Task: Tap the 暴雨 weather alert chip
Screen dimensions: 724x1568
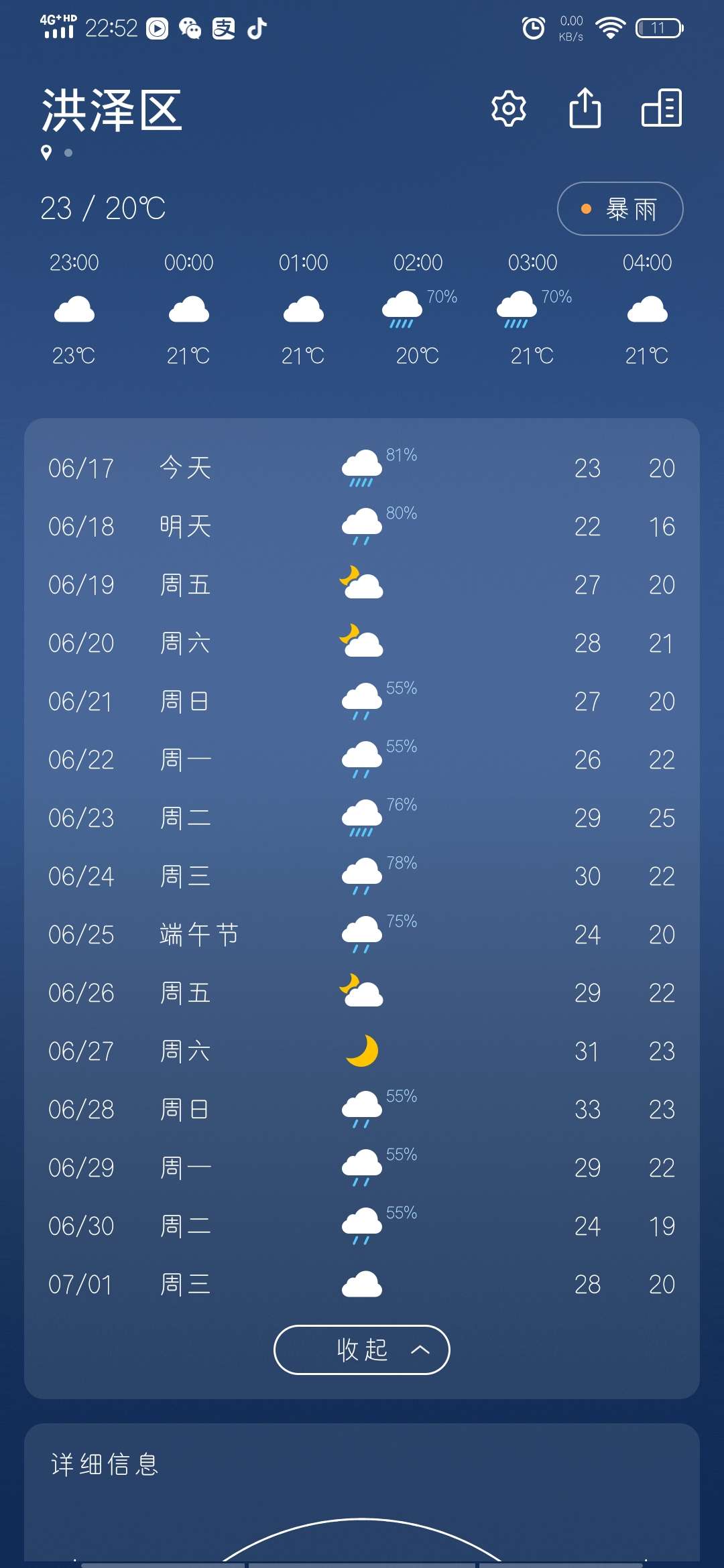Action: (620, 209)
